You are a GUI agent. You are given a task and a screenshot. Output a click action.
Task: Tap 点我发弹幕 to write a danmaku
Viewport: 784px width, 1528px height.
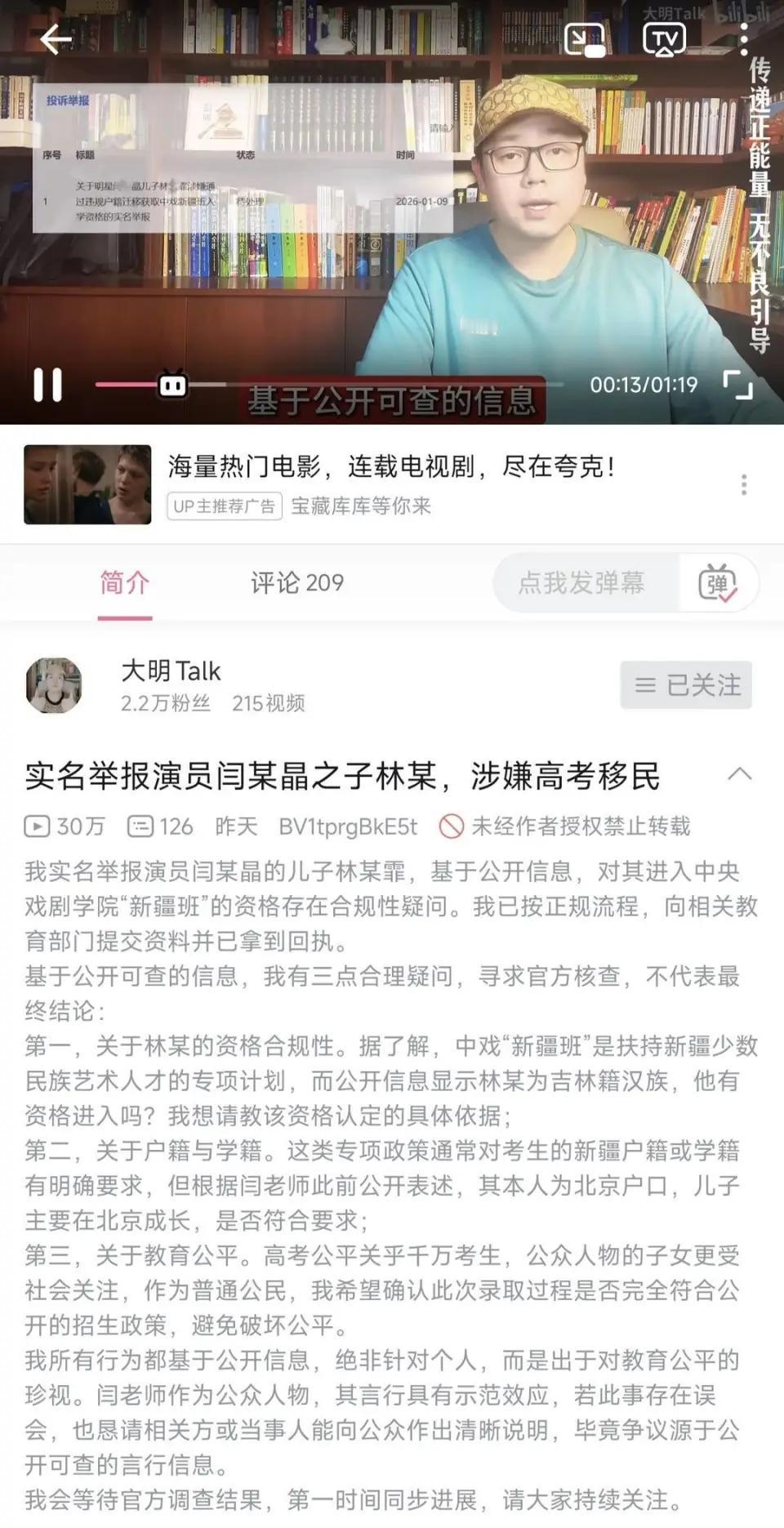[584, 582]
